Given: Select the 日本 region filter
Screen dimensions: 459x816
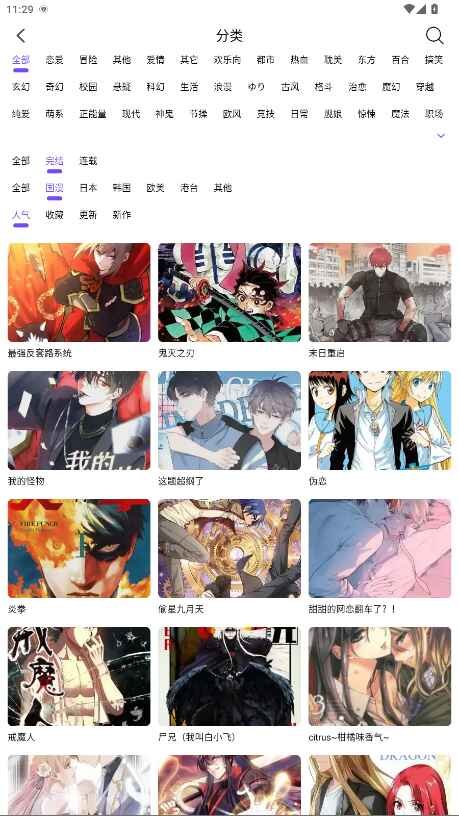Looking at the screenshot, I should point(88,188).
